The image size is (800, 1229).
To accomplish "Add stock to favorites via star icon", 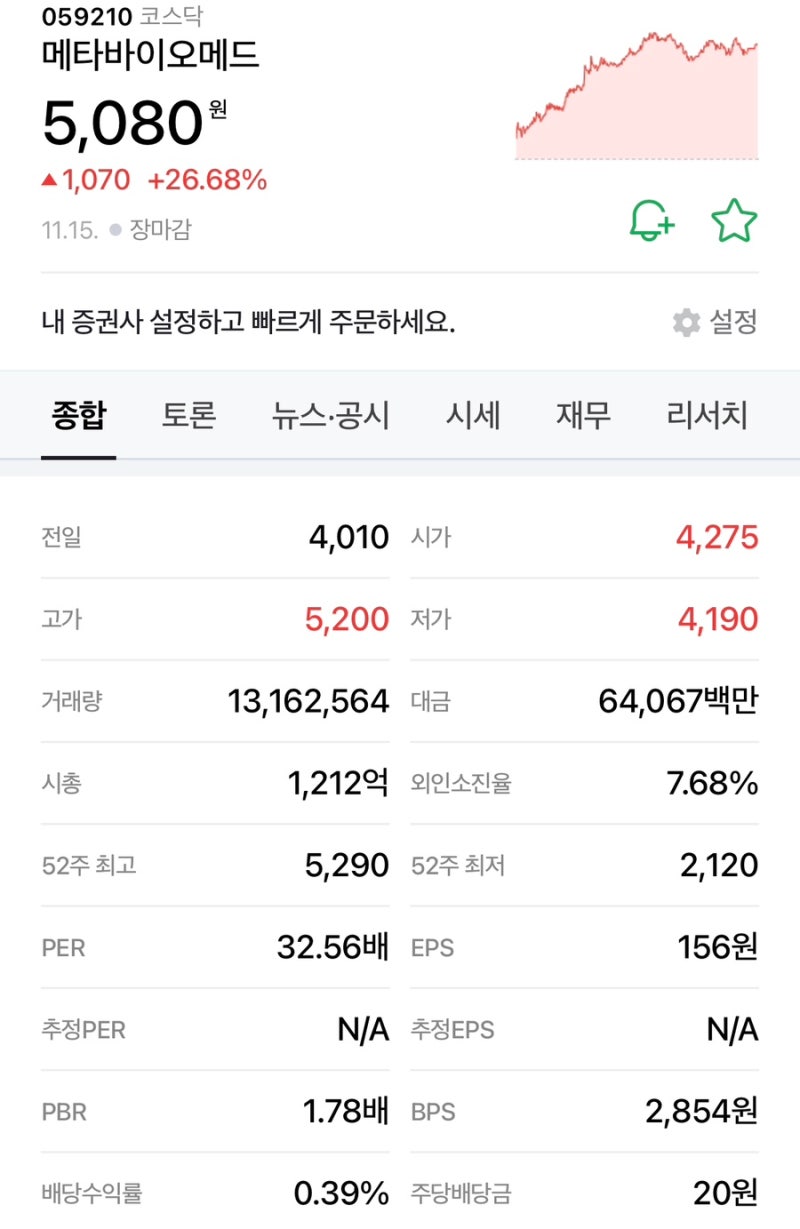I will tap(733, 221).
